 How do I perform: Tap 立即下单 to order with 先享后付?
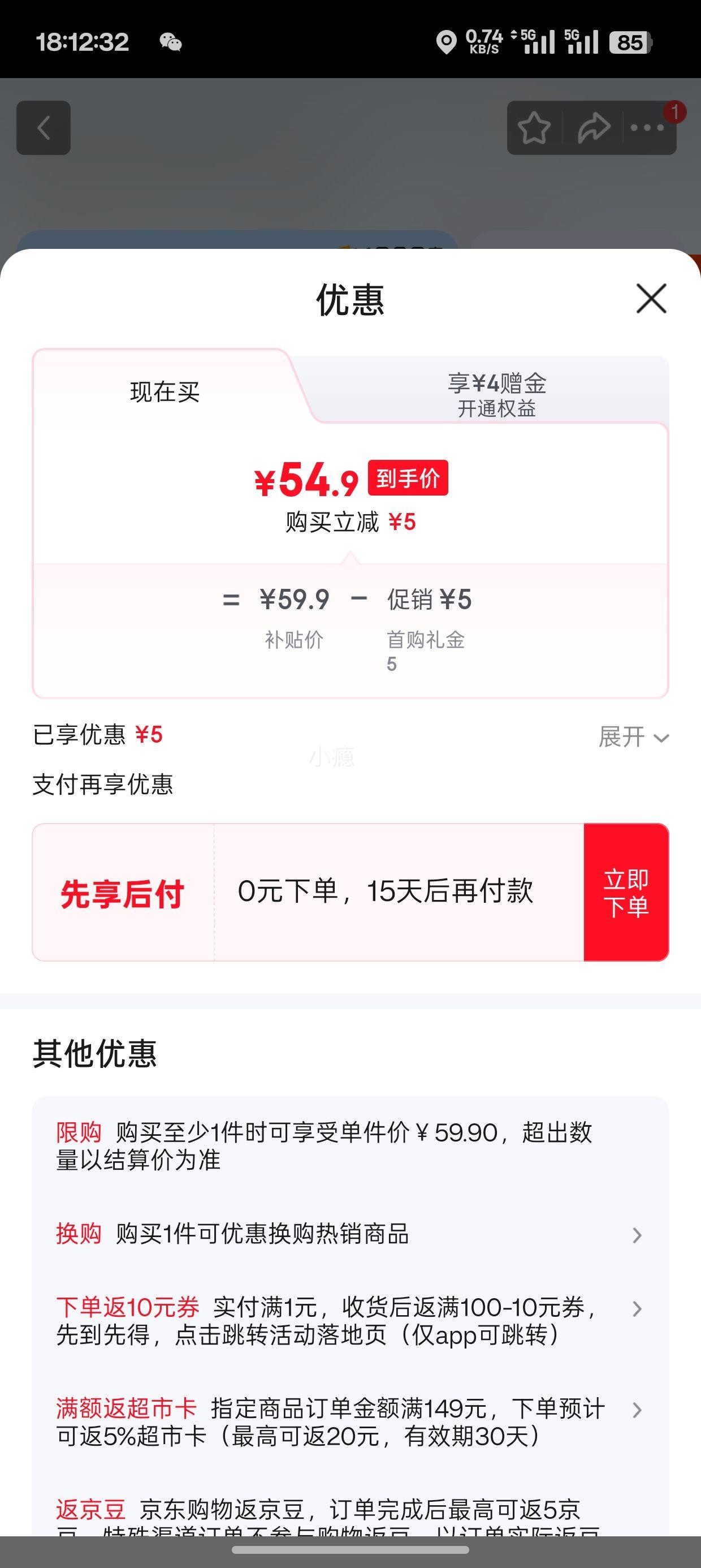point(626,893)
